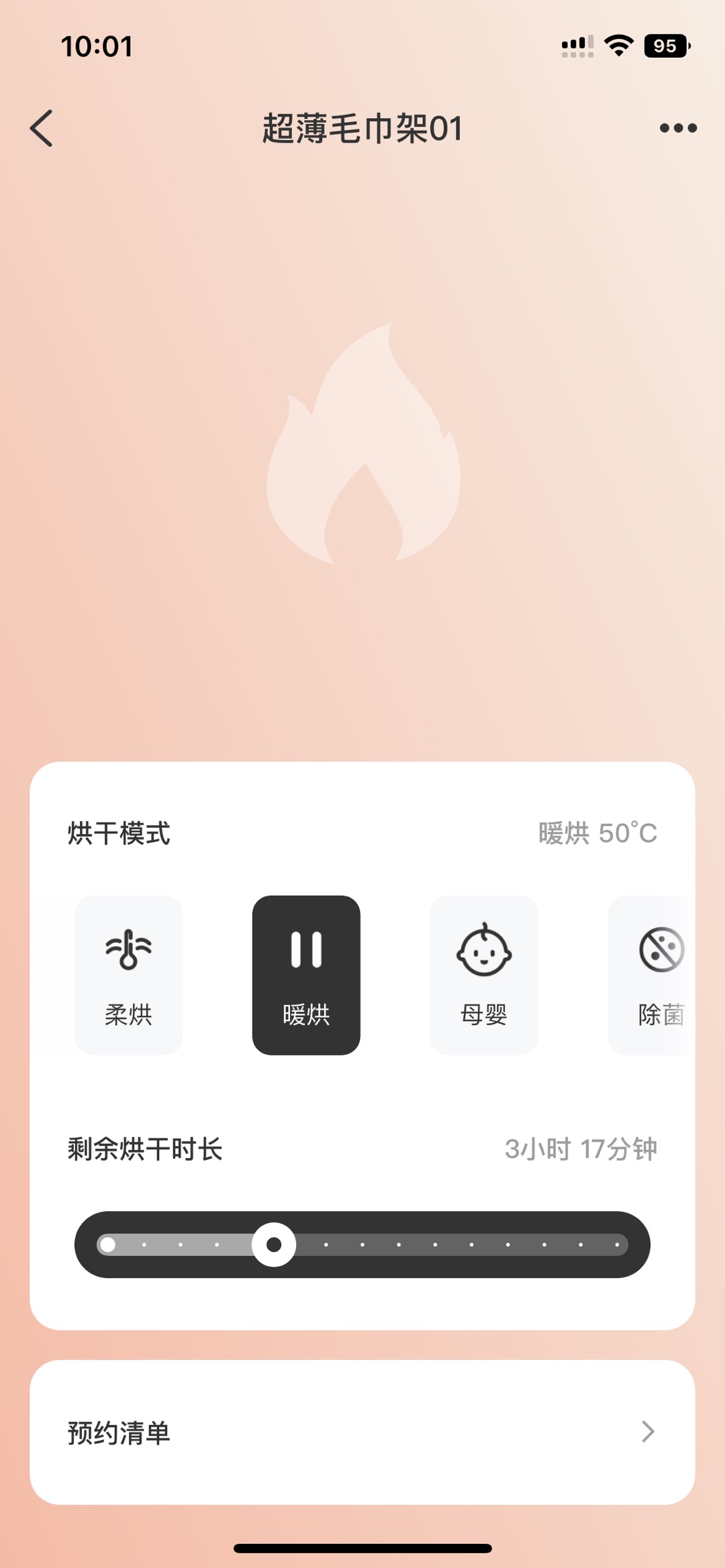
Task: Select the 柔烘 drying mode
Action: click(x=128, y=975)
